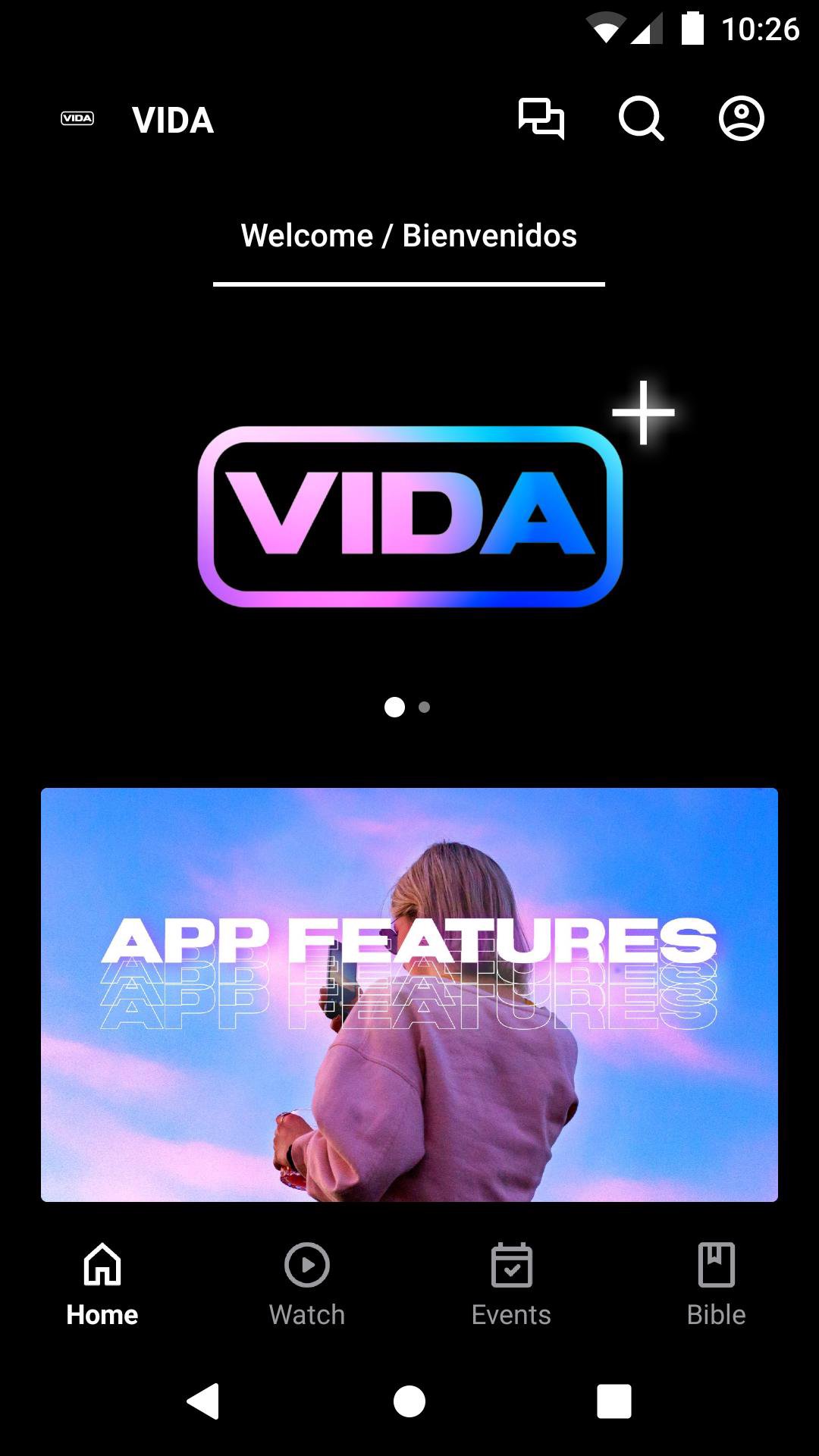This screenshot has width=819, height=1456.
Task: Jump to the second carousel page dot
Action: pyautogui.click(x=425, y=708)
